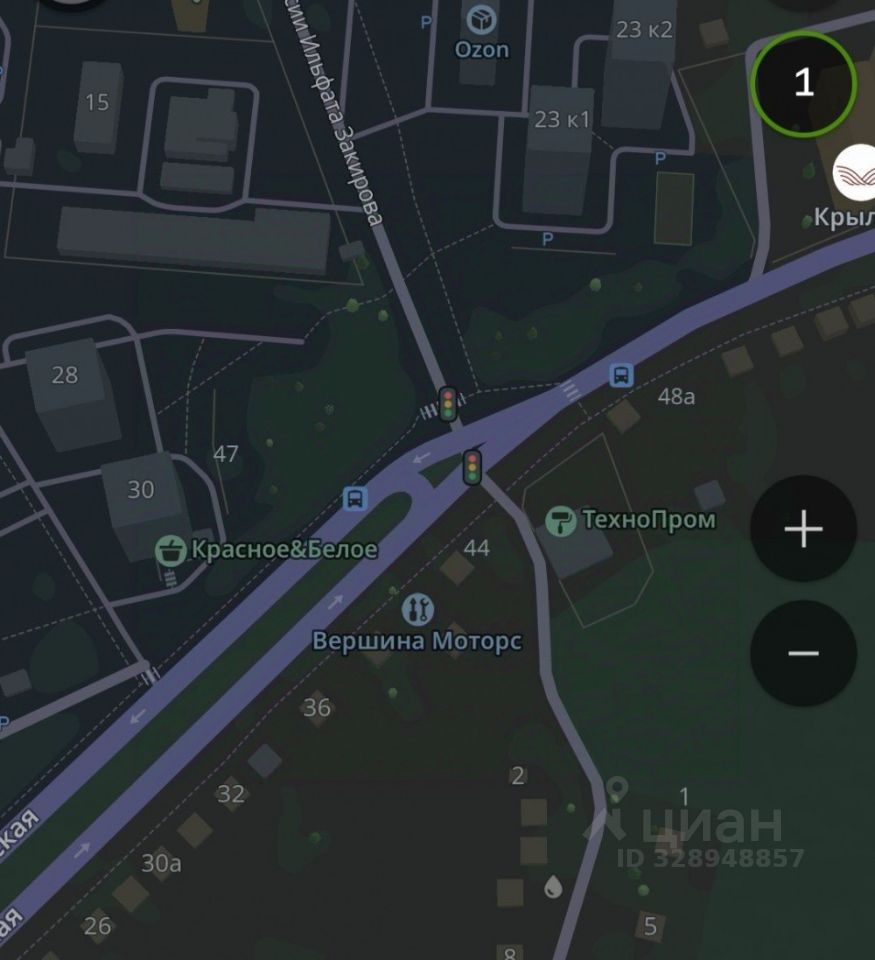Open the Вершина Моторс place marker
Image resolution: width=875 pixels, height=960 pixels.
coord(417,609)
